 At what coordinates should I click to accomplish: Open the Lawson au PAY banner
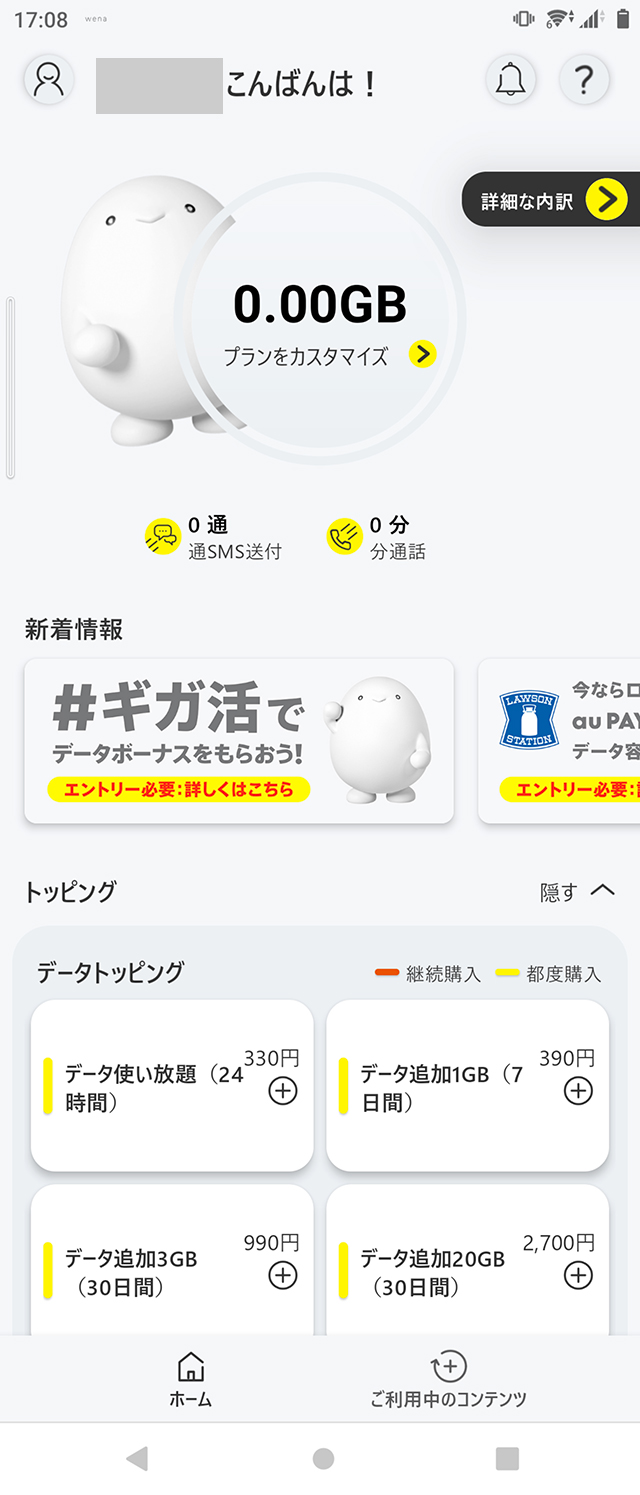[560, 740]
